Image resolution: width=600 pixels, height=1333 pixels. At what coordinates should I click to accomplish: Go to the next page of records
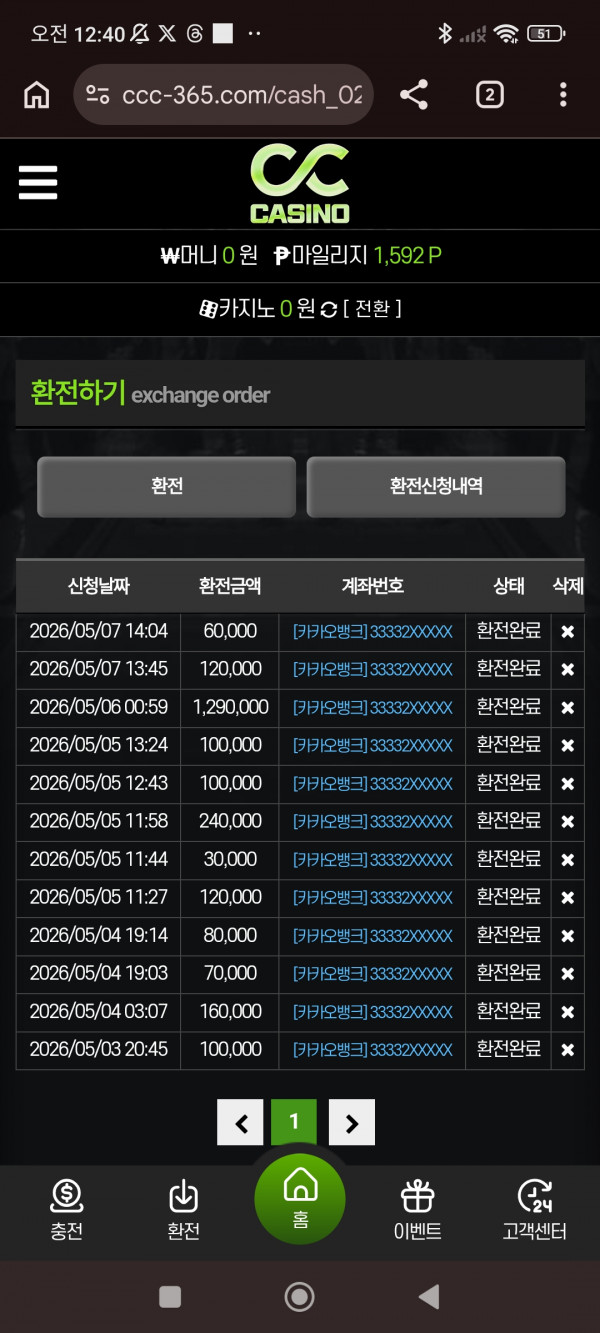pos(351,1122)
